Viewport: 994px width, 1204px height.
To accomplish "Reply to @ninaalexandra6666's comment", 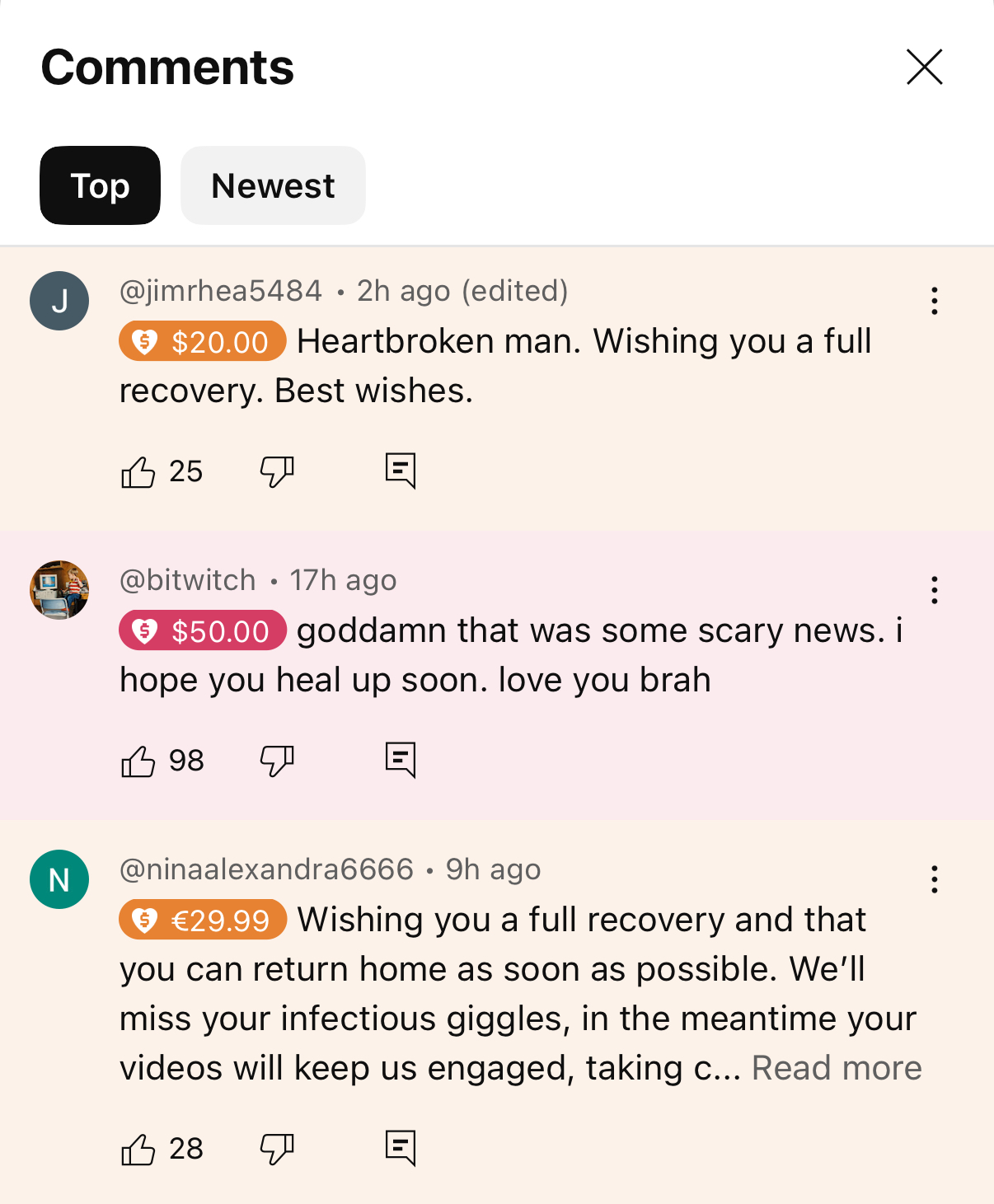I will 401,1148.
